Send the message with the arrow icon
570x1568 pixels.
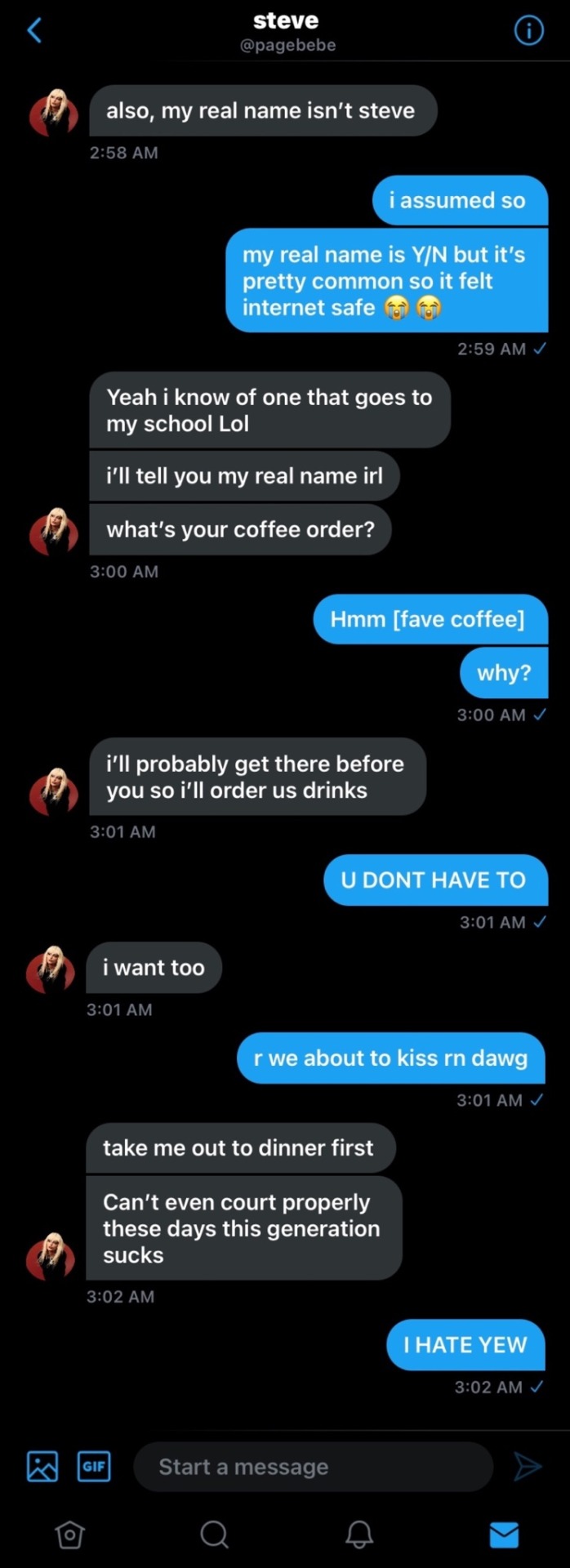[528, 1467]
